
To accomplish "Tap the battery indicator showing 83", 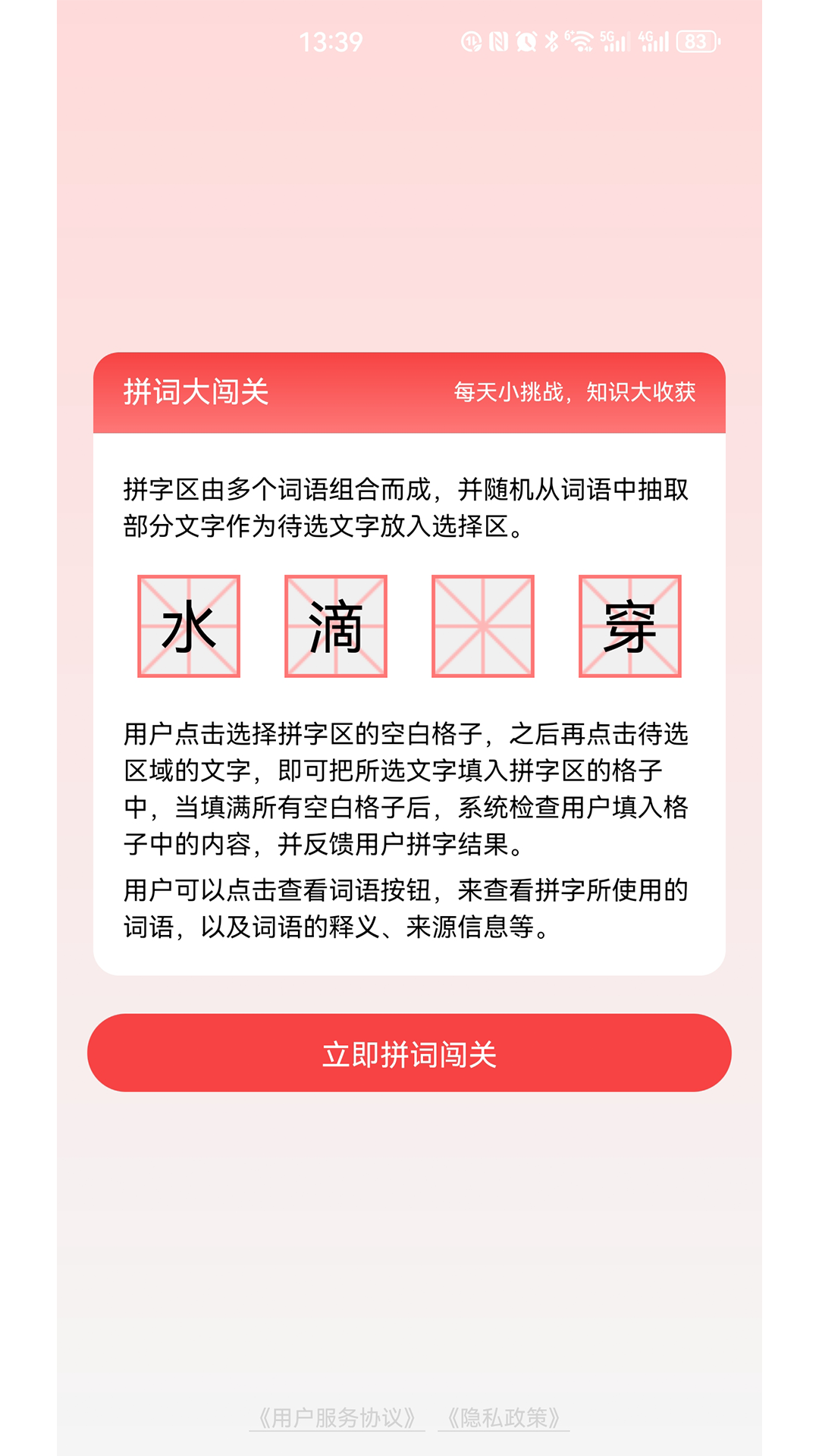I will [695, 42].
